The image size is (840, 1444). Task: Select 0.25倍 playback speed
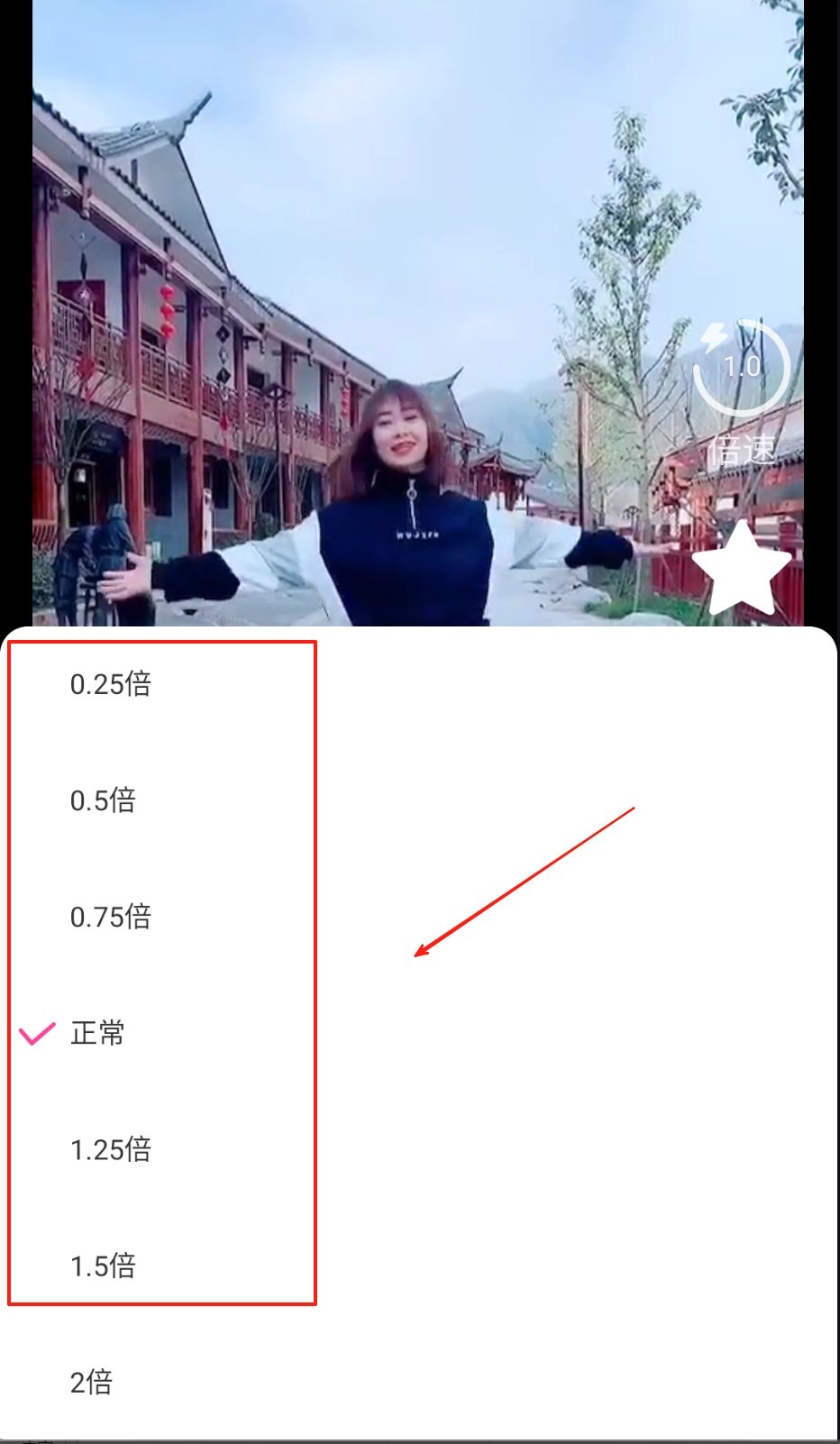tap(110, 684)
